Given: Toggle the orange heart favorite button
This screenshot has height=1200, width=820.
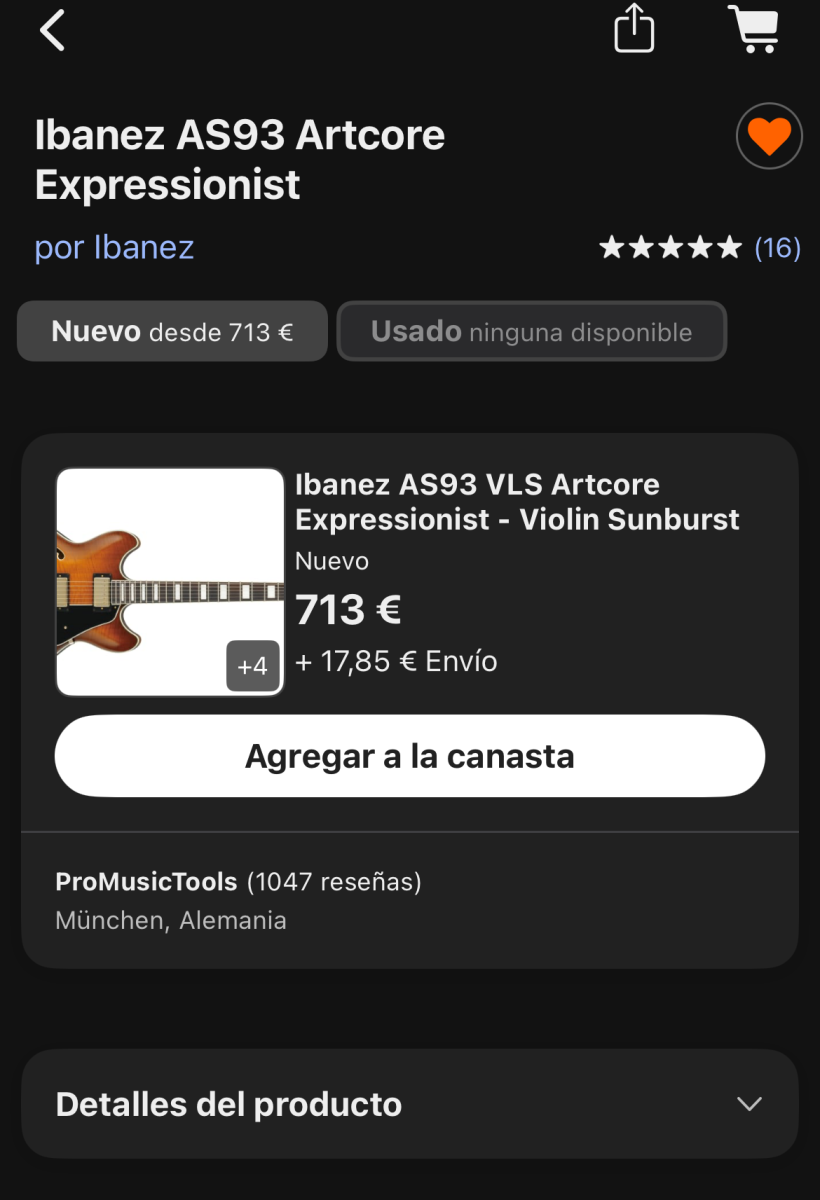Looking at the screenshot, I should click(x=769, y=136).
